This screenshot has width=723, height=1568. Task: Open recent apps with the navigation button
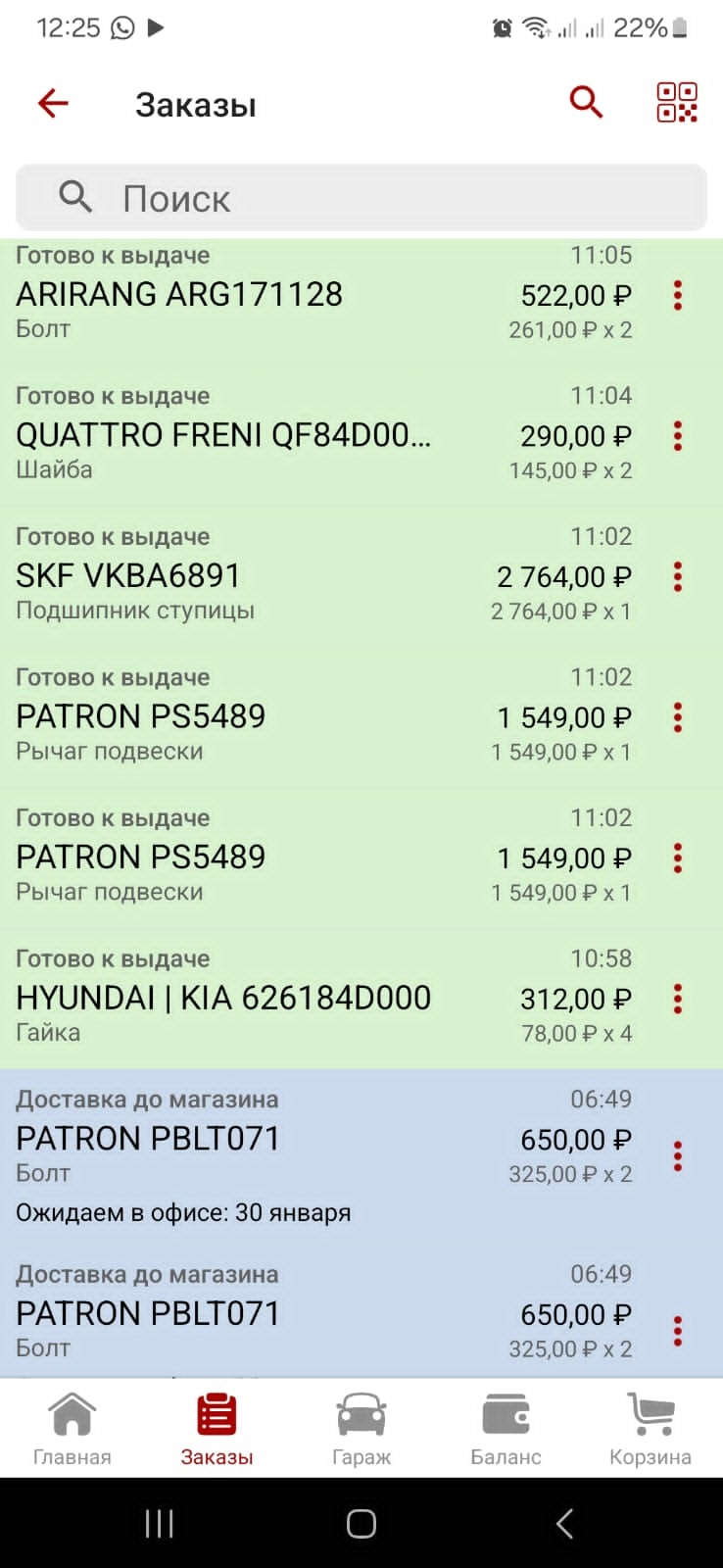coord(158,1523)
